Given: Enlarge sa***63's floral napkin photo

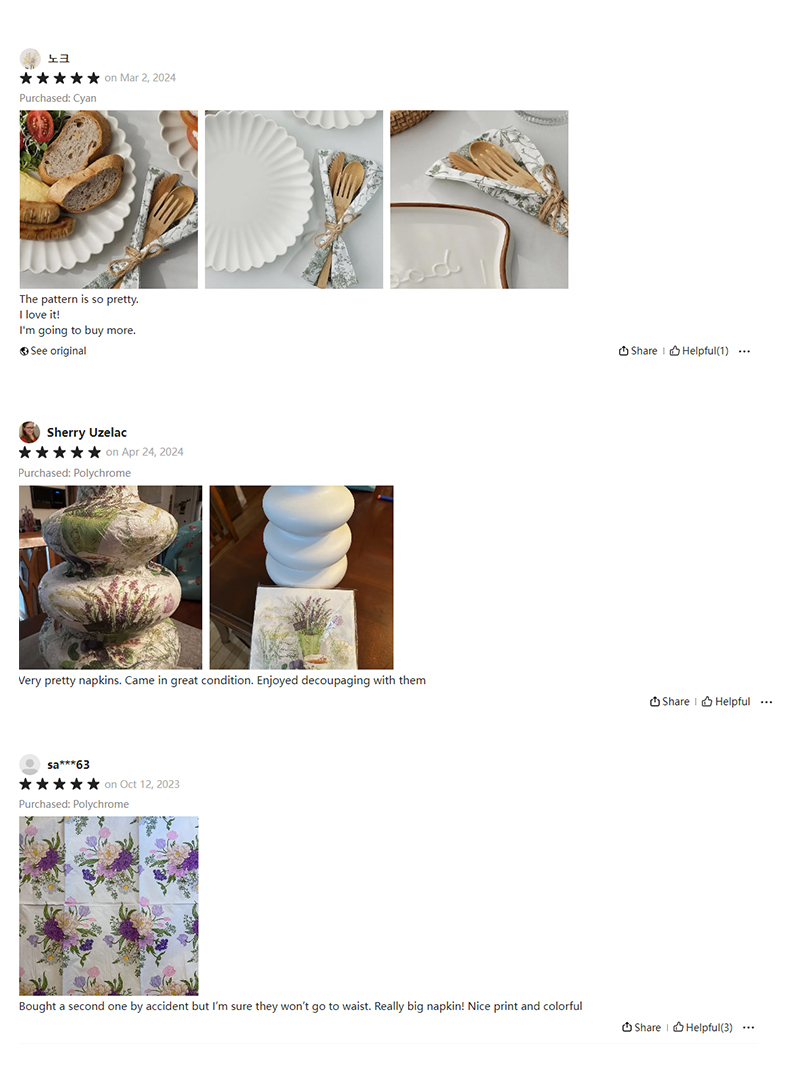Looking at the screenshot, I should (109, 905).
